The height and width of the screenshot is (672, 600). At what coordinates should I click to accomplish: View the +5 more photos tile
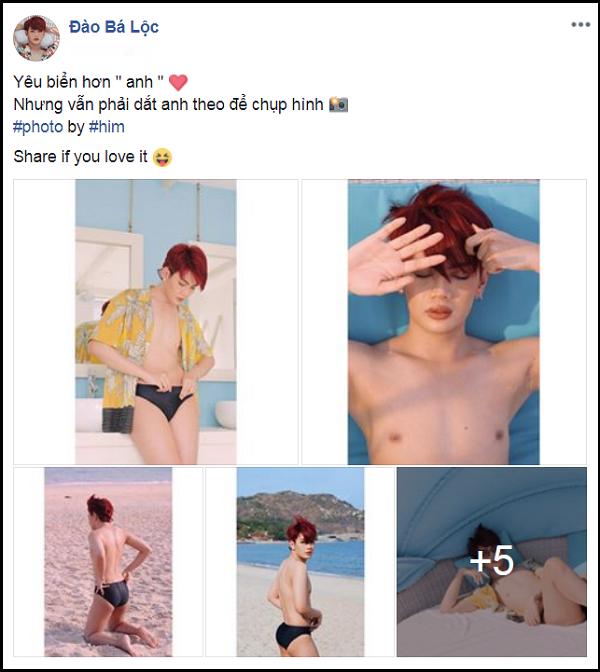tap(491, 561)
